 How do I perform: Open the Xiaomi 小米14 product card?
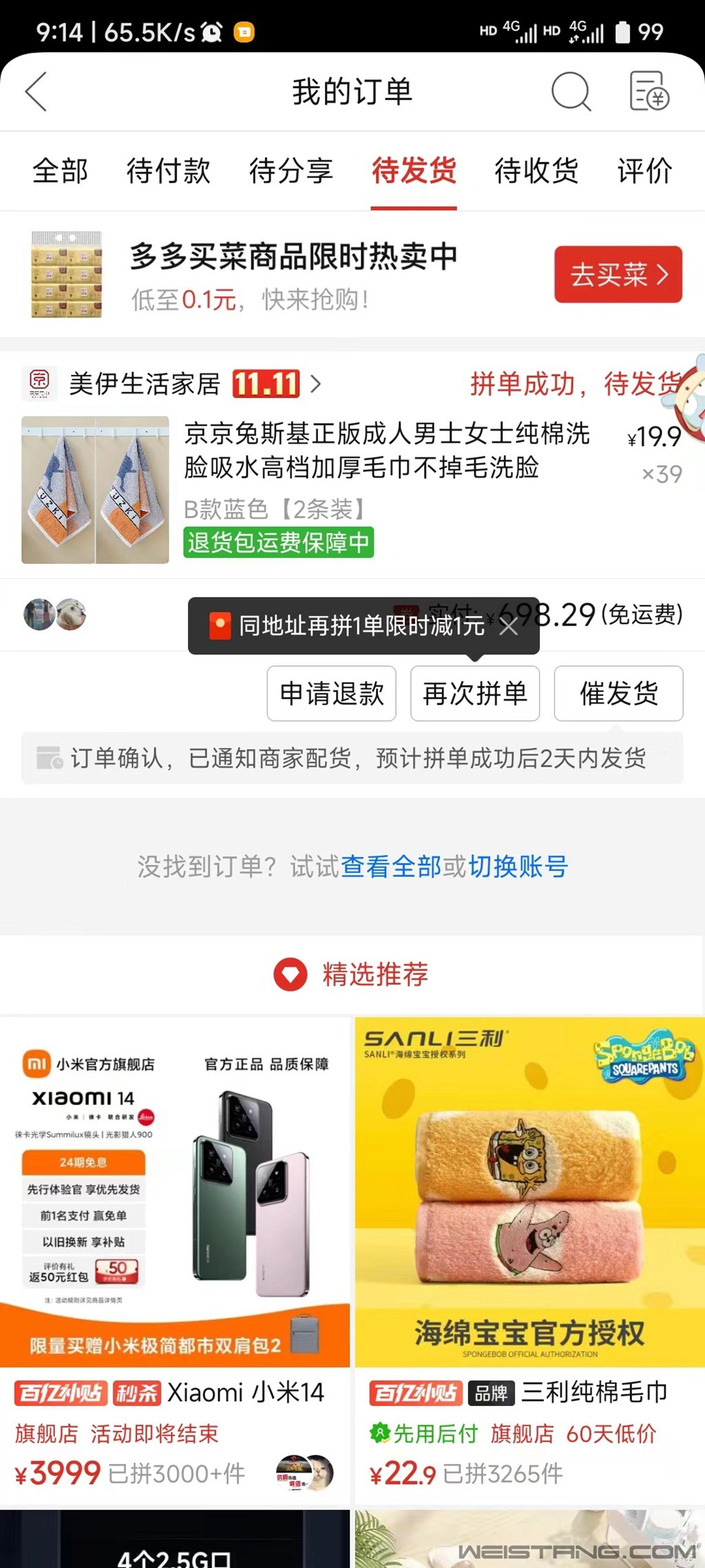click(175, 1240)
